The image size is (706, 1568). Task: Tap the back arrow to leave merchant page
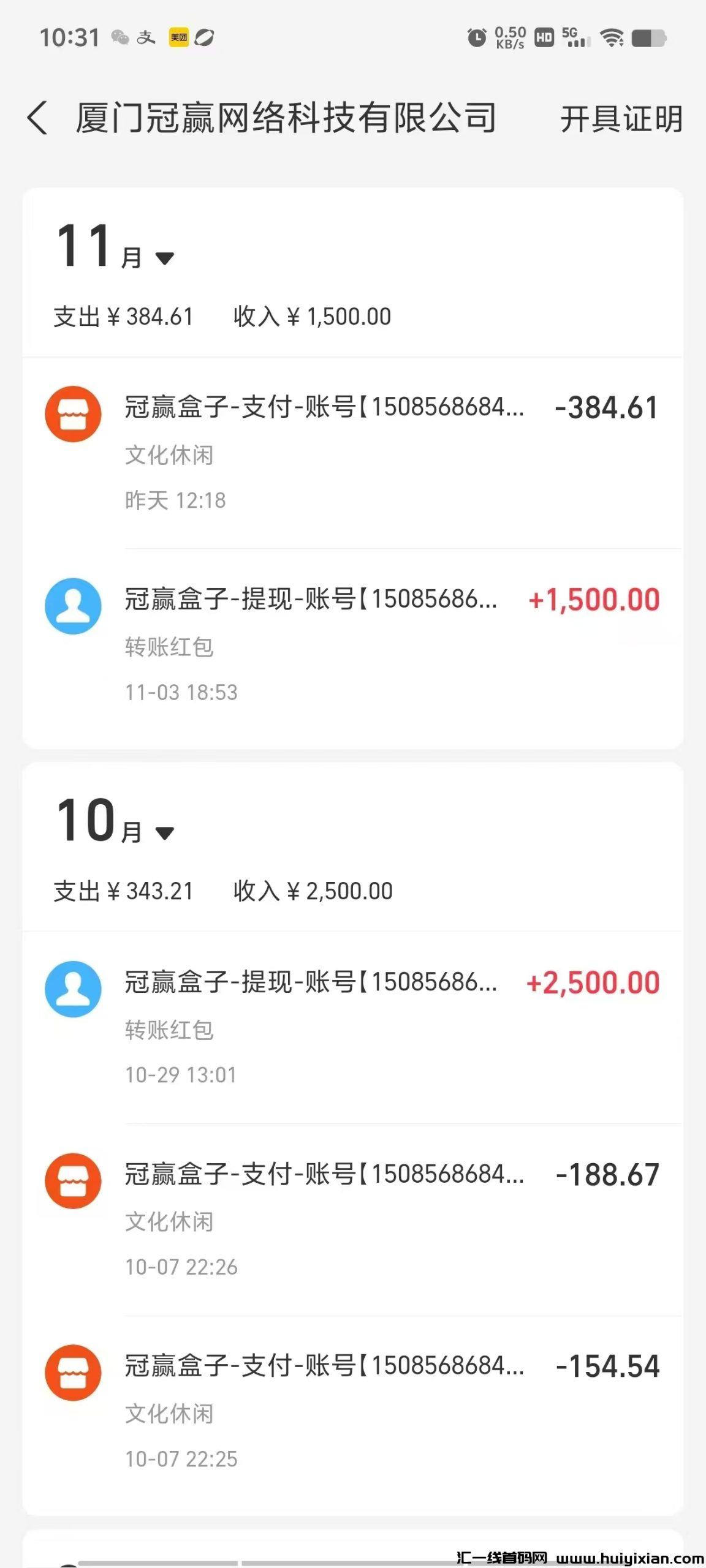(x=38, y=118)
